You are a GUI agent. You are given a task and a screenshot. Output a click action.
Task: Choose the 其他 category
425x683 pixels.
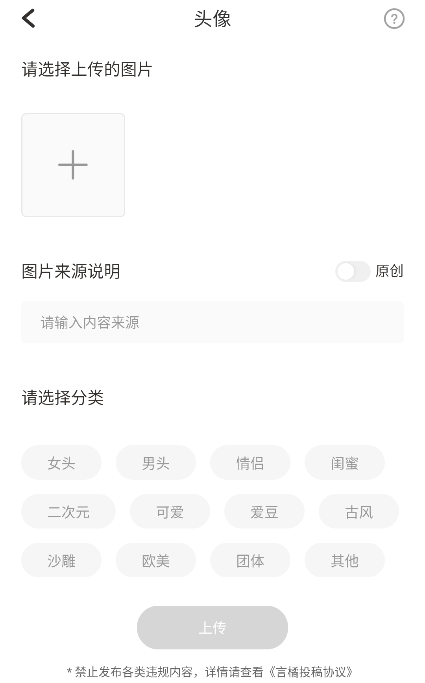344,560
